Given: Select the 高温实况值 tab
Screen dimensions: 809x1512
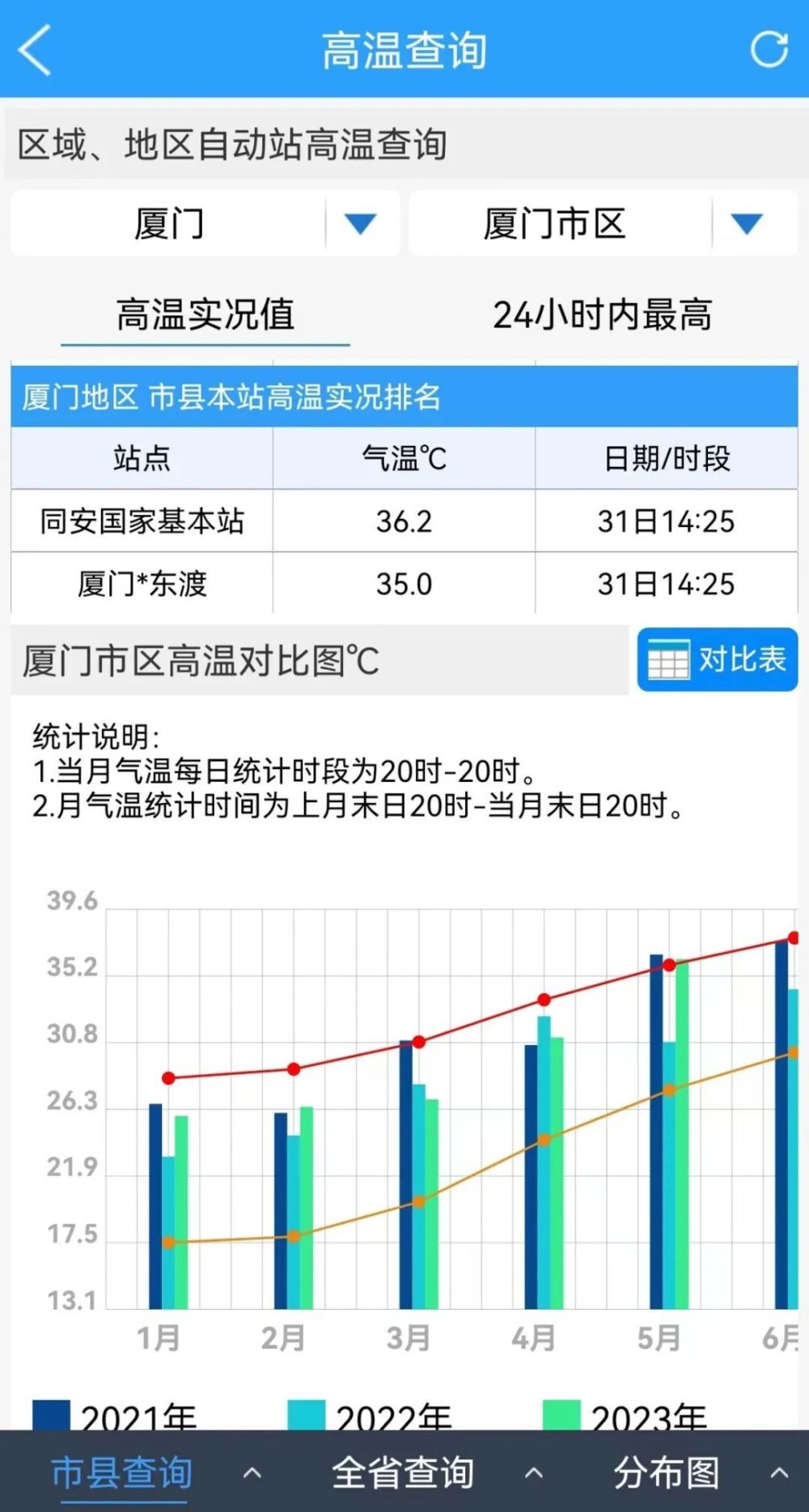Looking at the screenshot, I should tap(205, 314).
